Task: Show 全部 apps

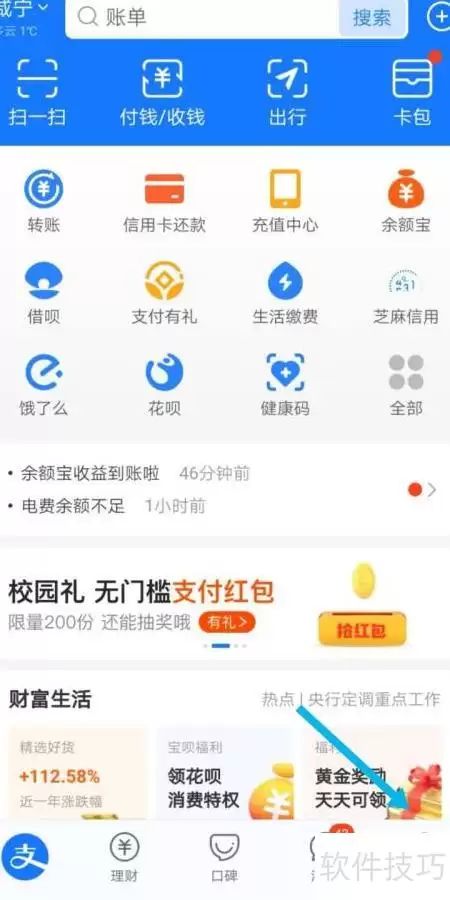Action: [406, 385]
